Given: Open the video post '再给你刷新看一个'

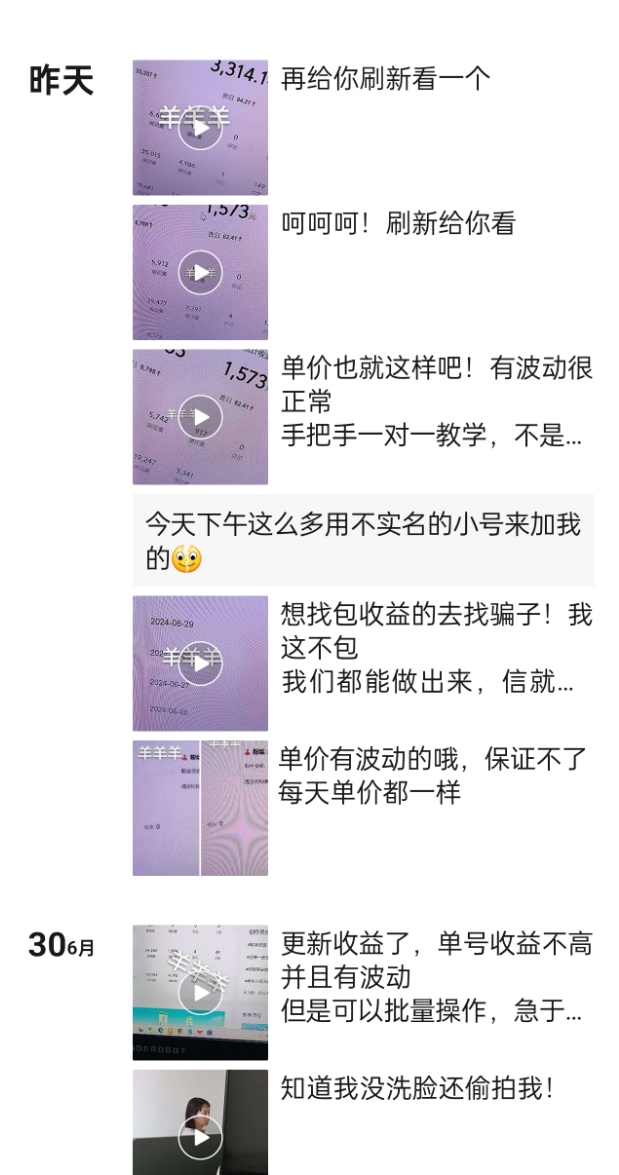Looking at the screenshot, I should pos(200,128).
